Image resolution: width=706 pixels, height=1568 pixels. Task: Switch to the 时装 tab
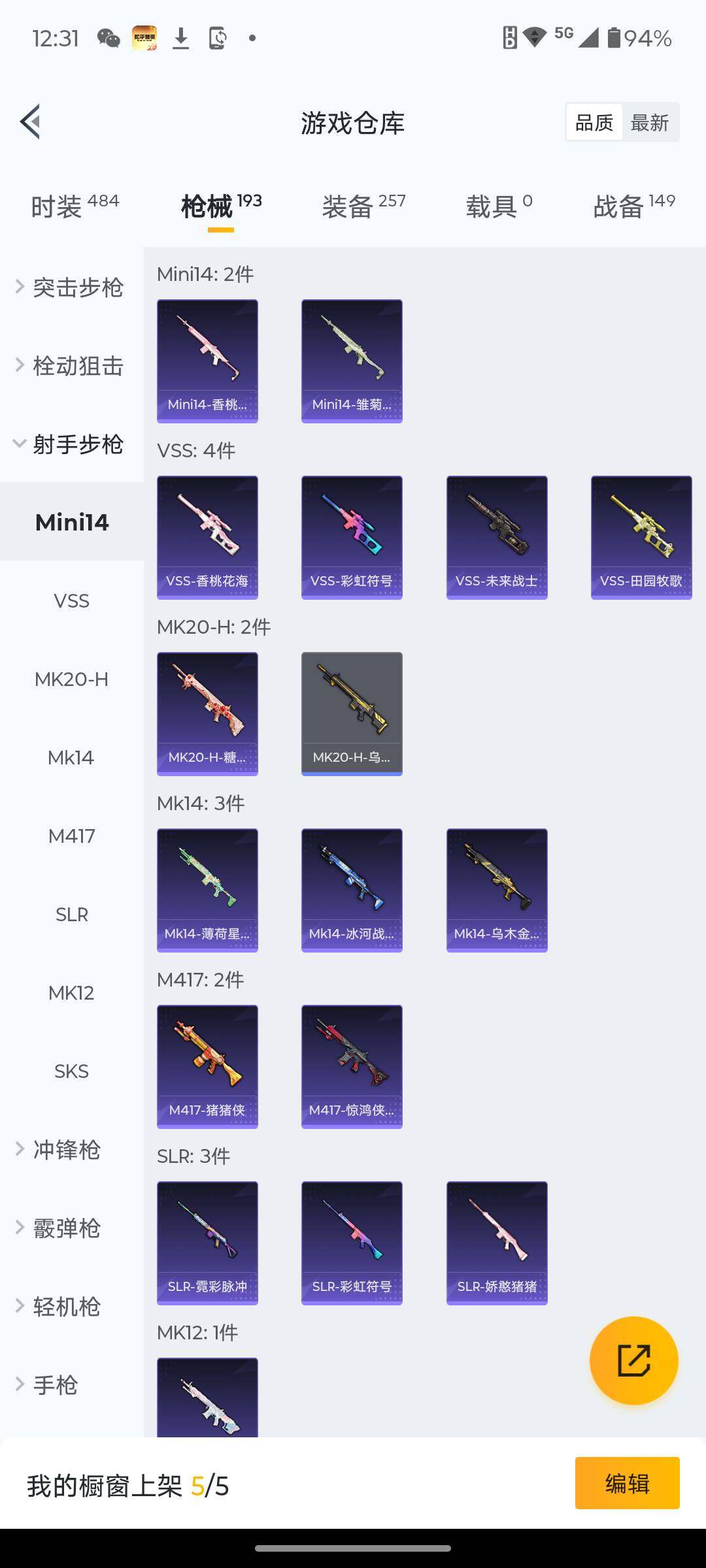point(75,206)
